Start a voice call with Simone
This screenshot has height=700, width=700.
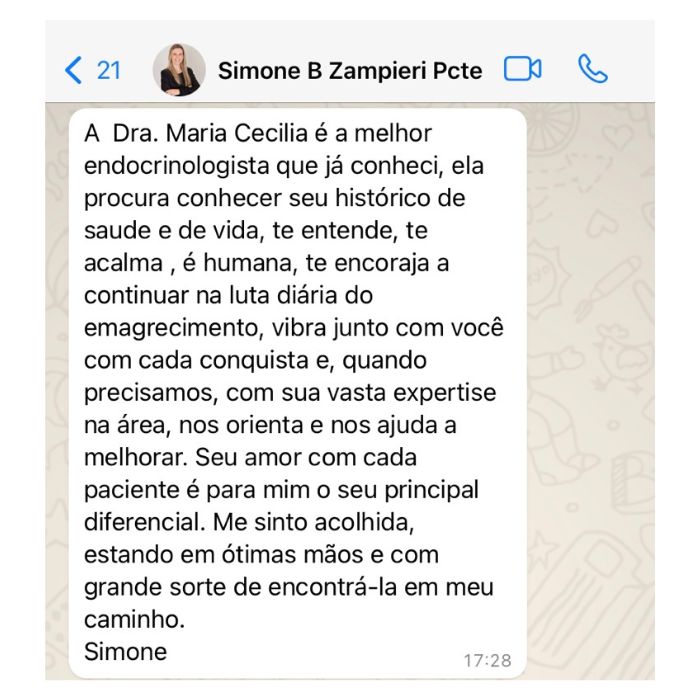pyautogui.click(x=592, y=69)
